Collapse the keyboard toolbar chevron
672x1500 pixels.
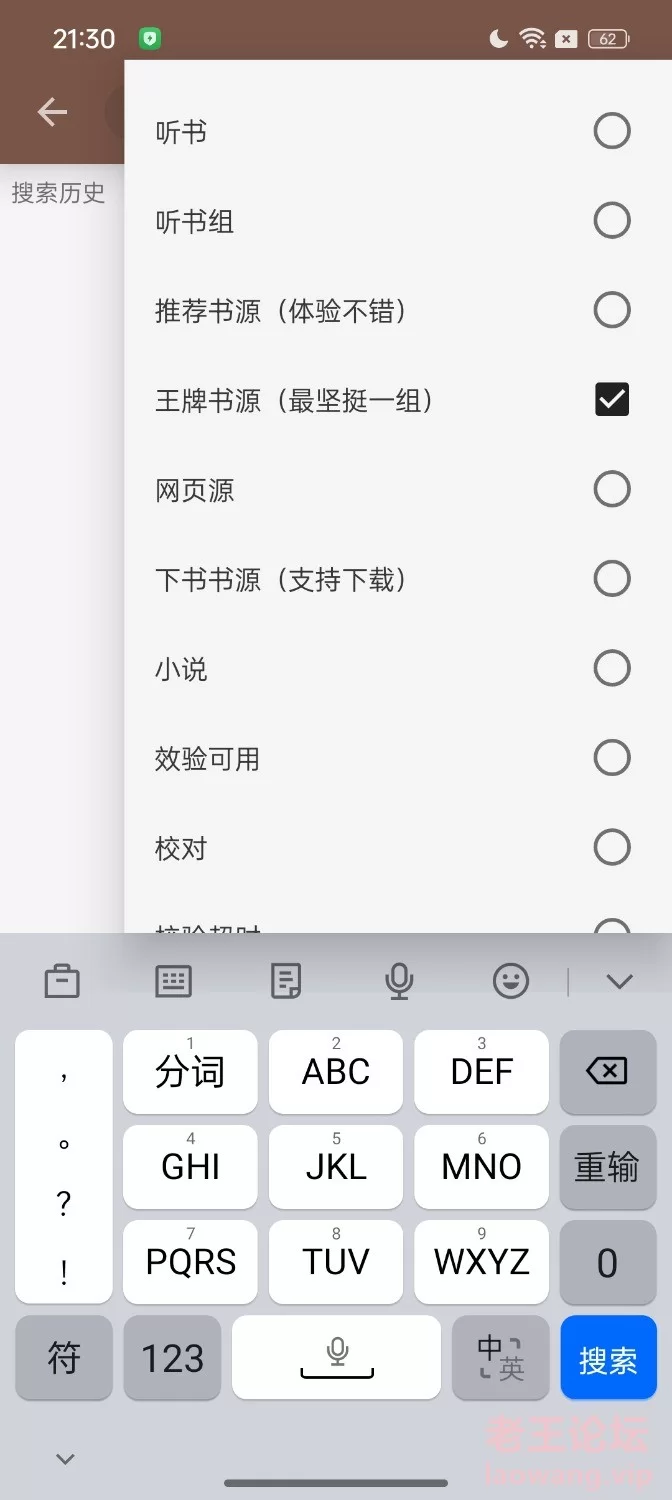tap(620, 982)
